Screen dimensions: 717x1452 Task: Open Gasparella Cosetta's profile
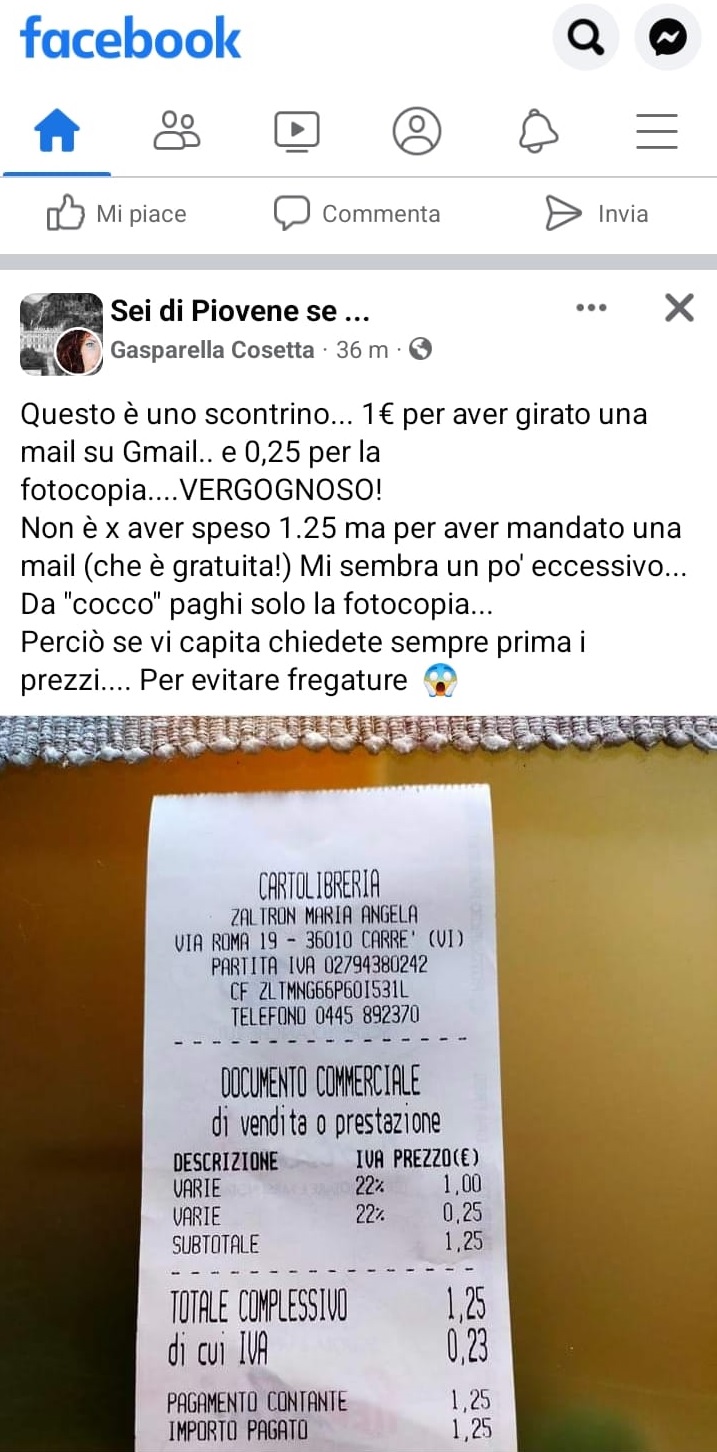[212, 350]
